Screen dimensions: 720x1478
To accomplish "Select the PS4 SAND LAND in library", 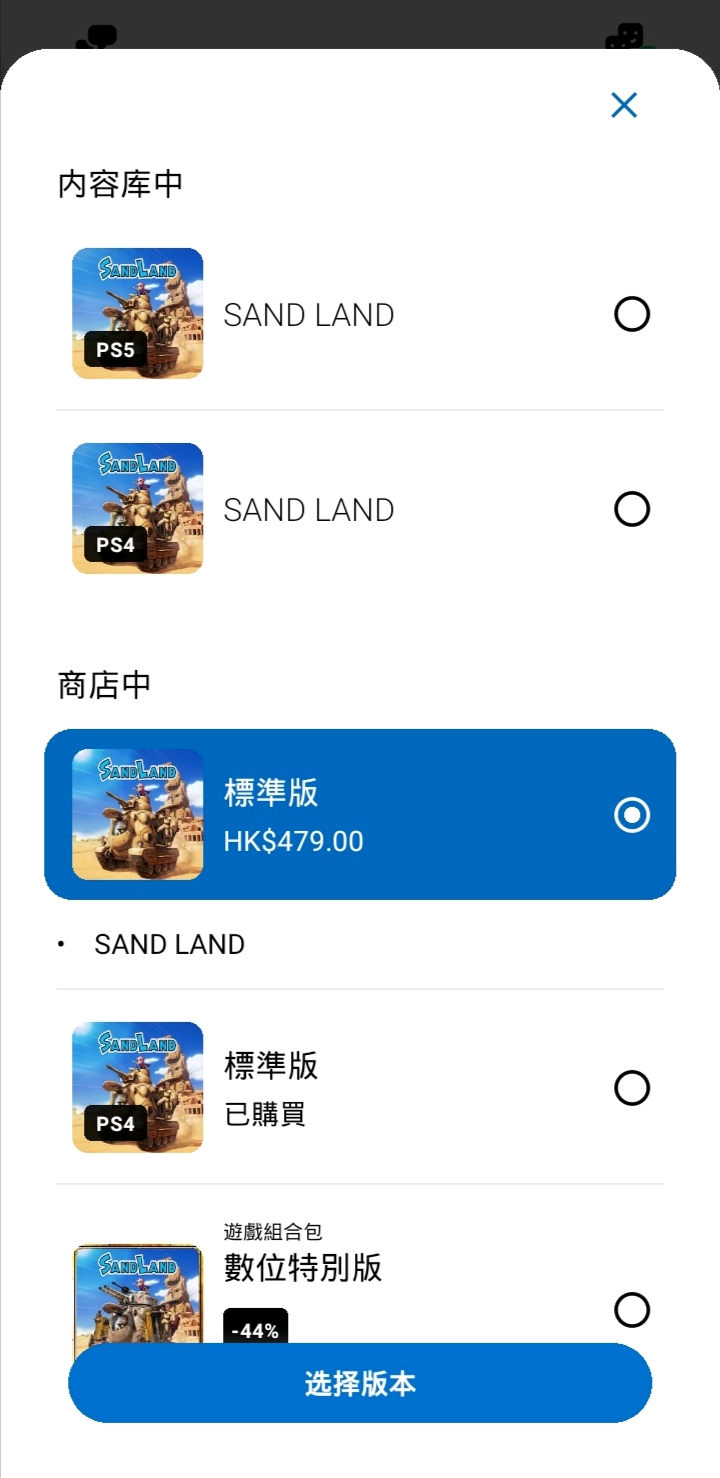I will (x=631, y=509).
